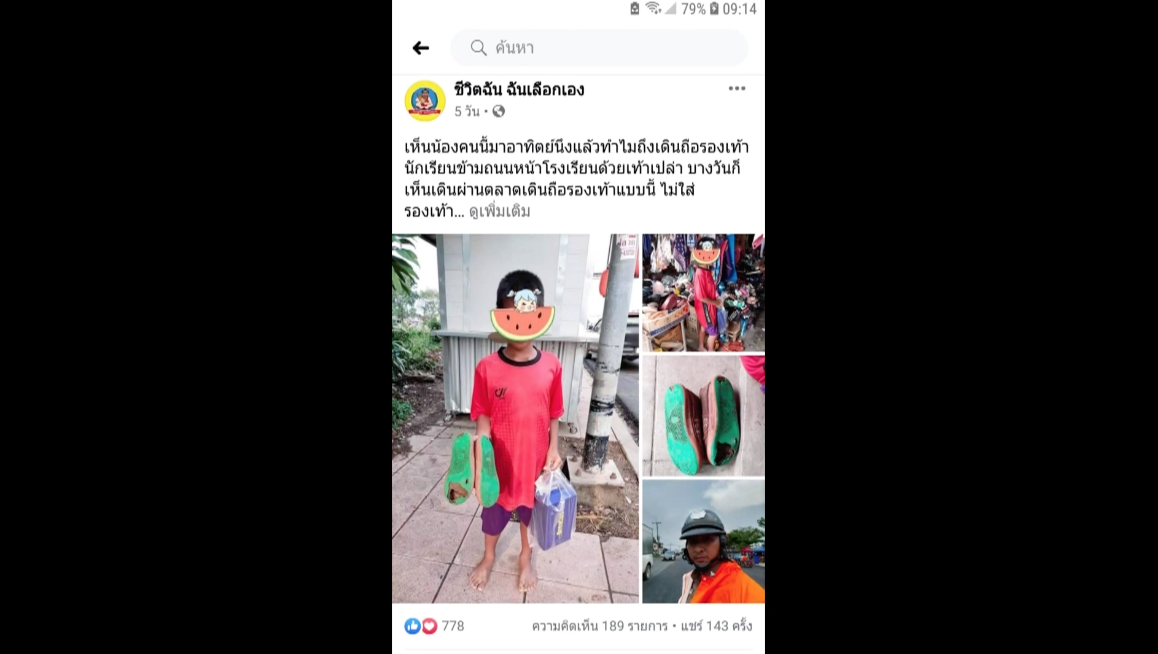
Task: Tap the ค้นหา search field
Action: (598, 48)
